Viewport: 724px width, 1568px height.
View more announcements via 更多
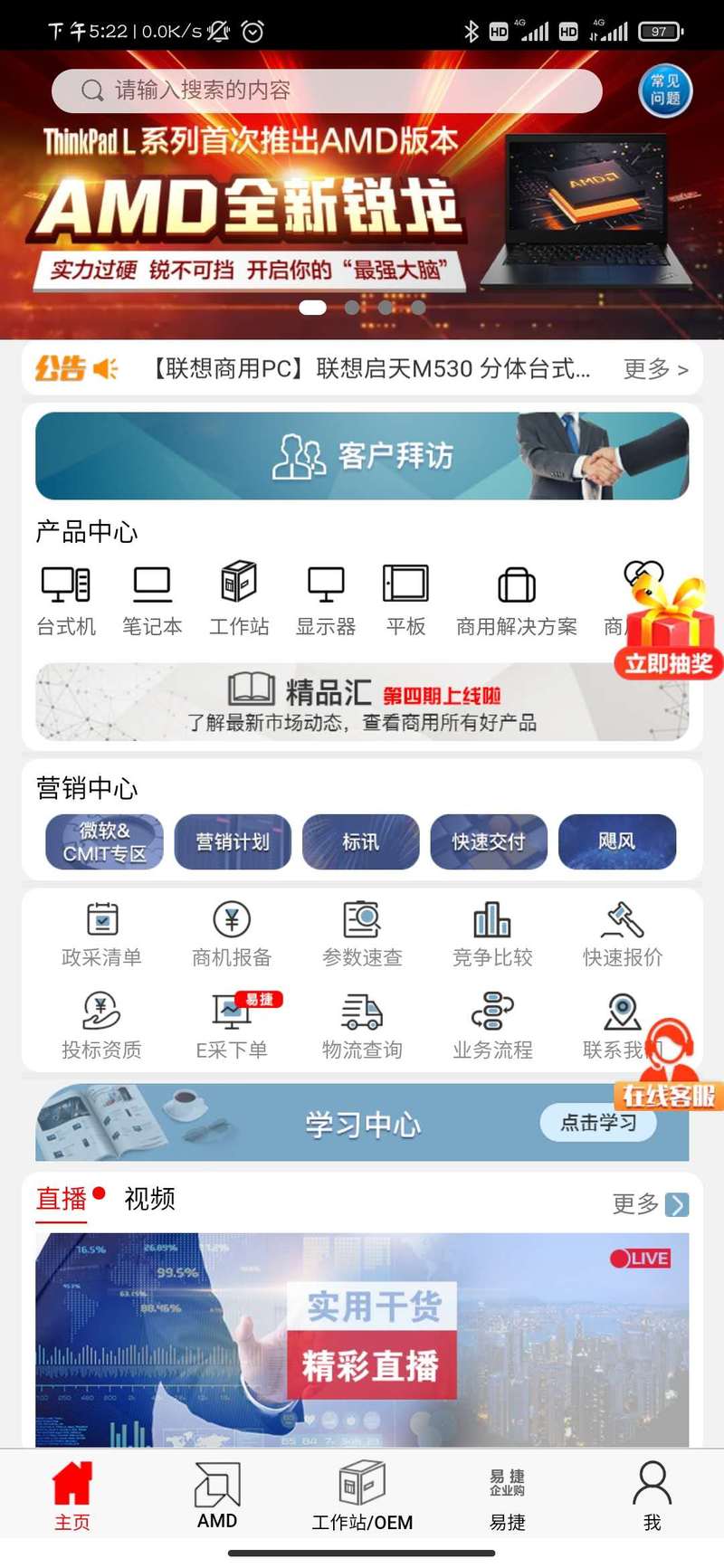(x=655, y=369)
